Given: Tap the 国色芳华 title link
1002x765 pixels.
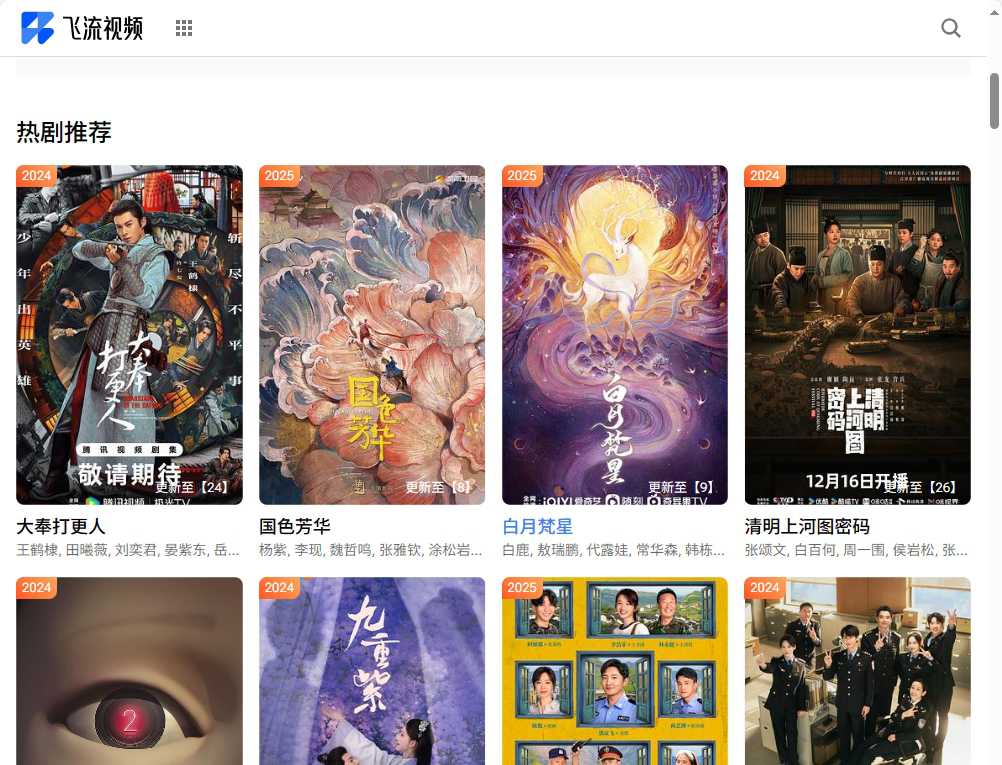Looking at the screenshot, I should click(294, 526).
